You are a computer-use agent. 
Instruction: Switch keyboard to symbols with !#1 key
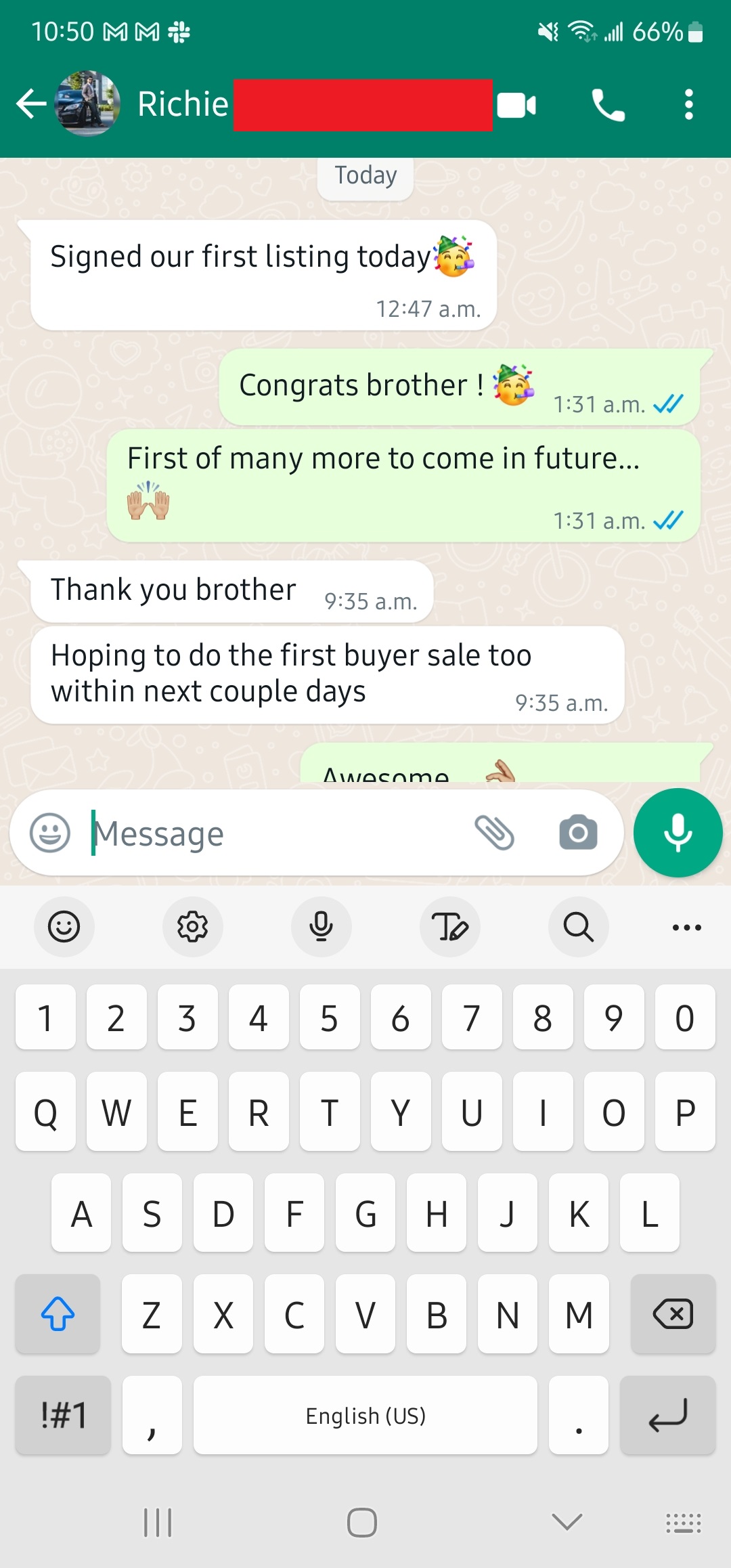63,1415
